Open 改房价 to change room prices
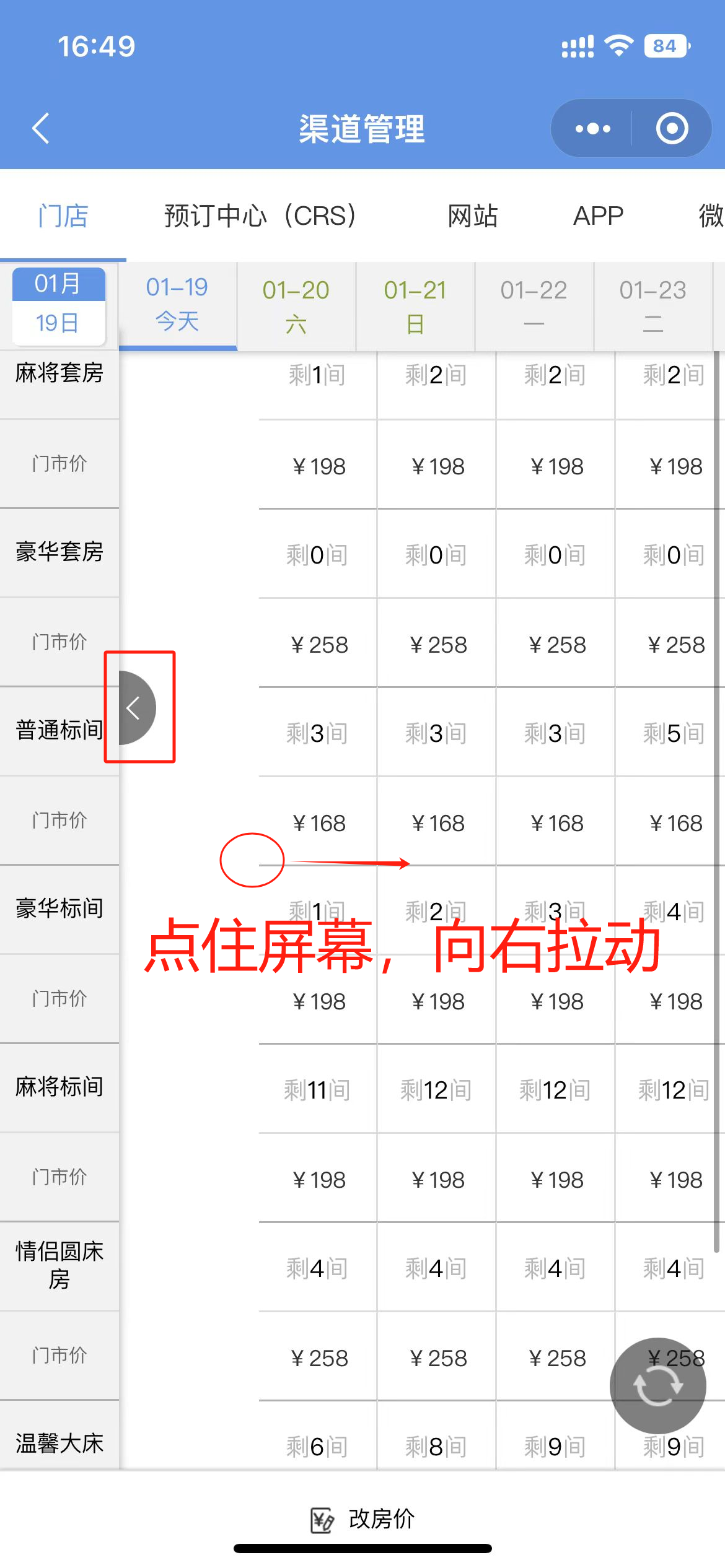 click(x=362, y=1519)
